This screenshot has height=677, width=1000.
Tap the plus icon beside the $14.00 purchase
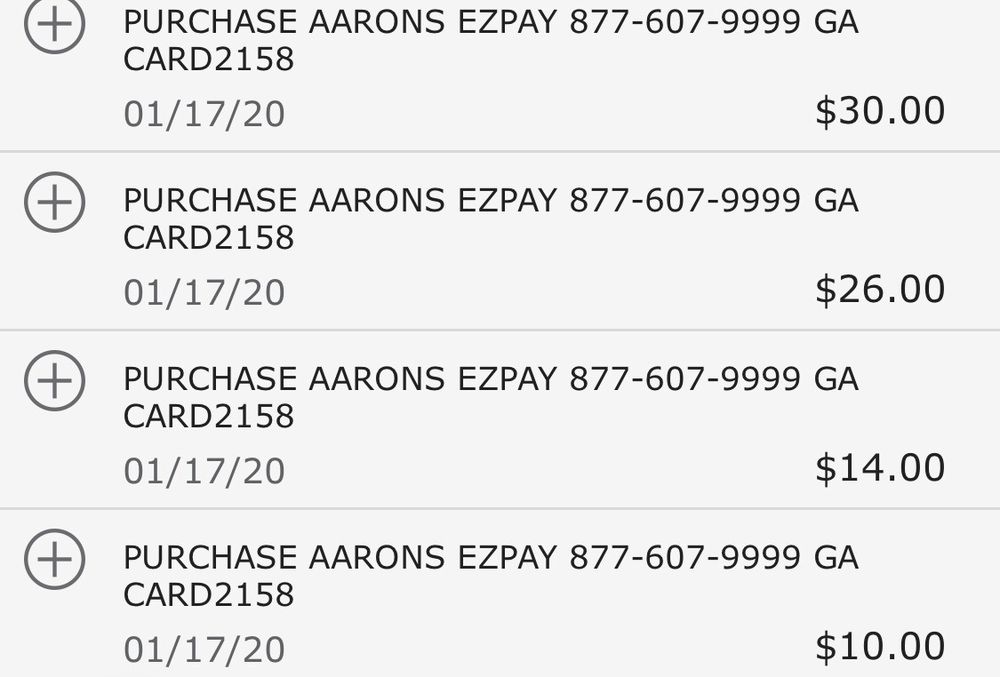[x=54, y=381]
